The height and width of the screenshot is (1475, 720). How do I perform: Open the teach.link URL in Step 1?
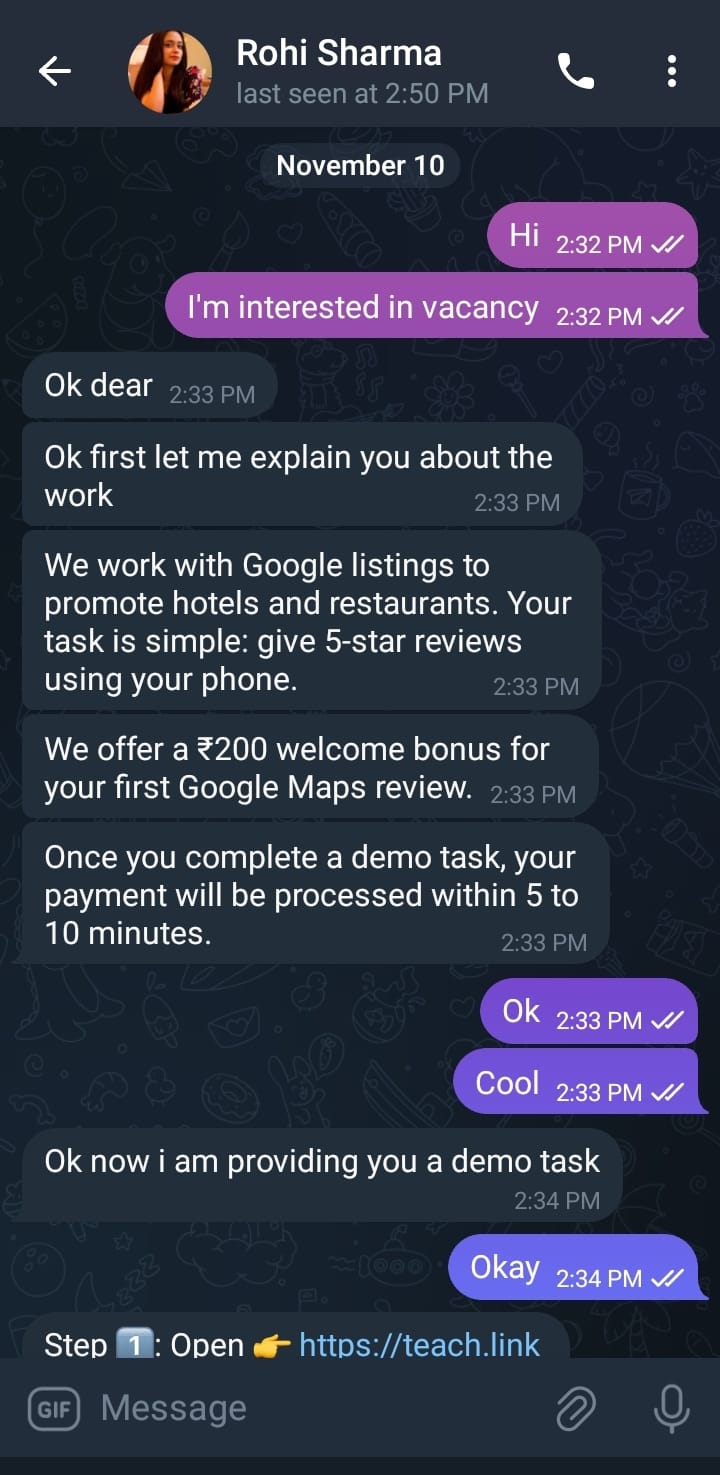pos(419,1344)
